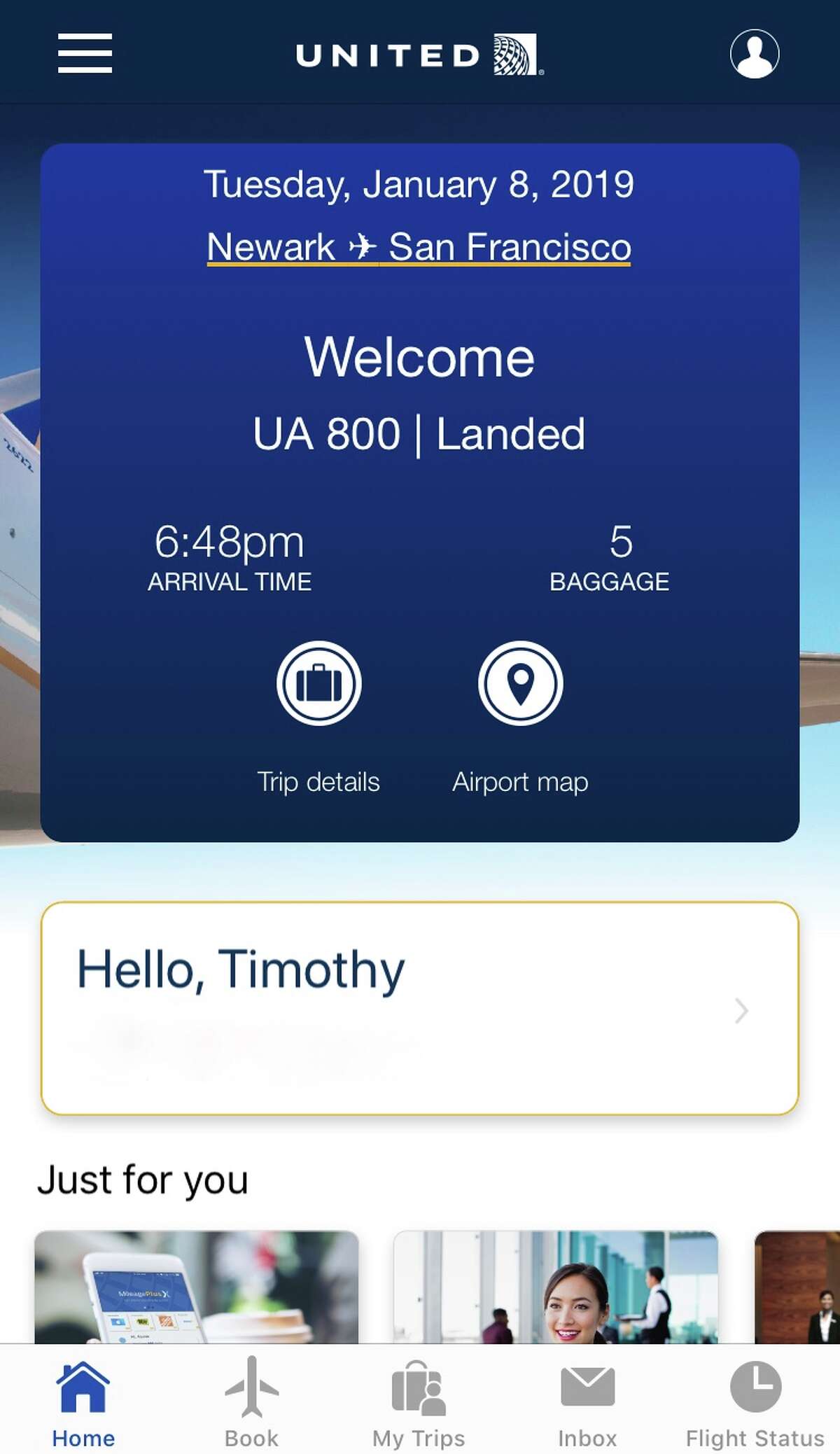Screen dimensions: 840x1454
Task: Expand the Hello, Timothy account card chevron
Action: point(742,1012)
